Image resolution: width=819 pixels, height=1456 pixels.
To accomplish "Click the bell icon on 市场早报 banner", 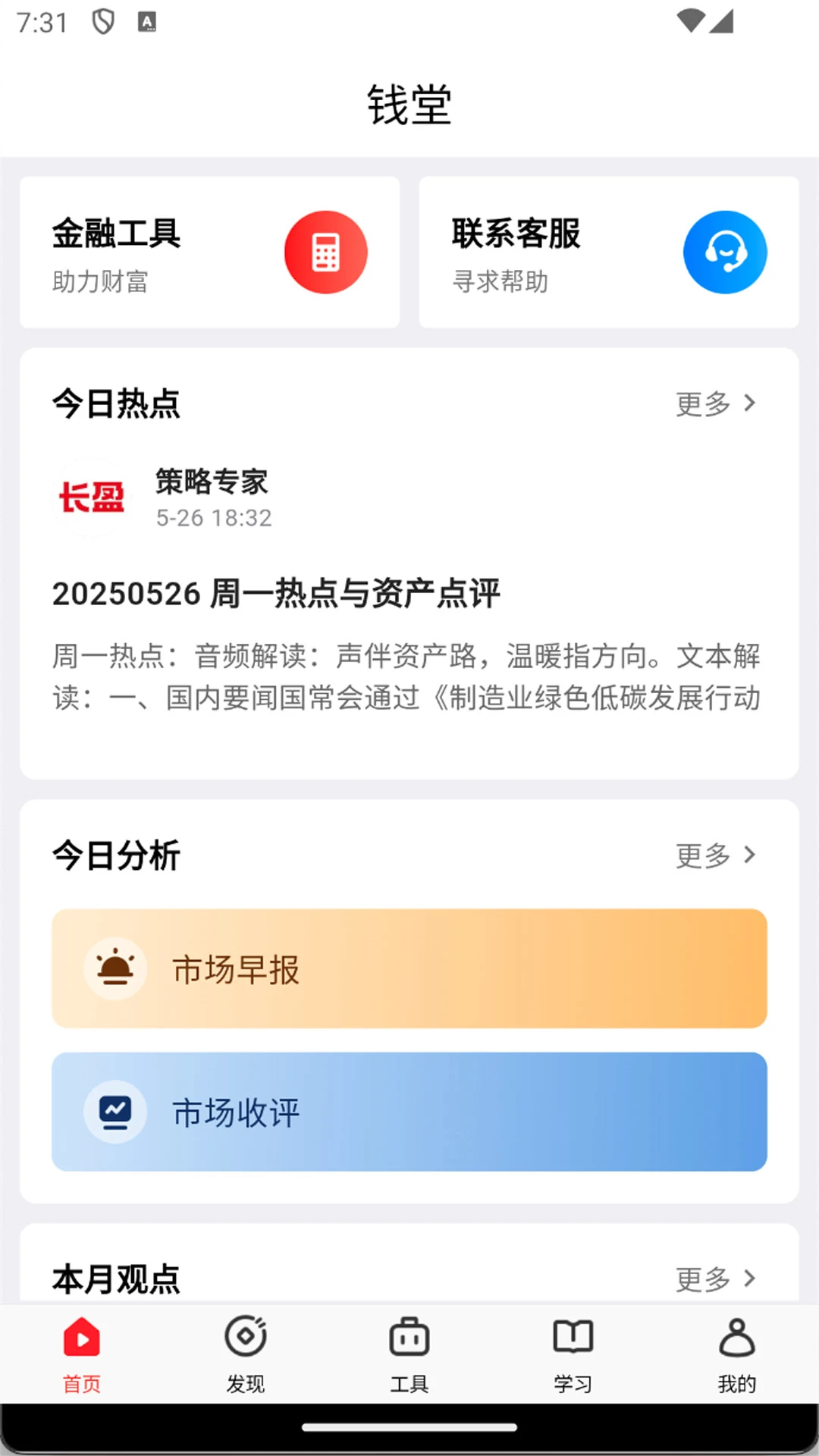I will (115, 968).
